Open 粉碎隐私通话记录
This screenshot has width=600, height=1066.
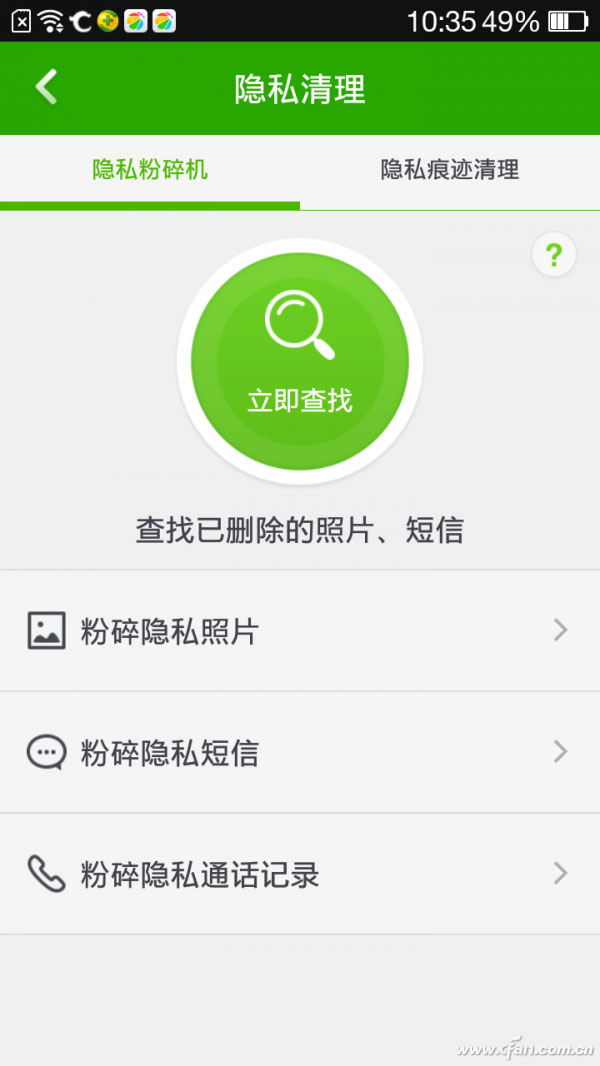tap(300, 874)
